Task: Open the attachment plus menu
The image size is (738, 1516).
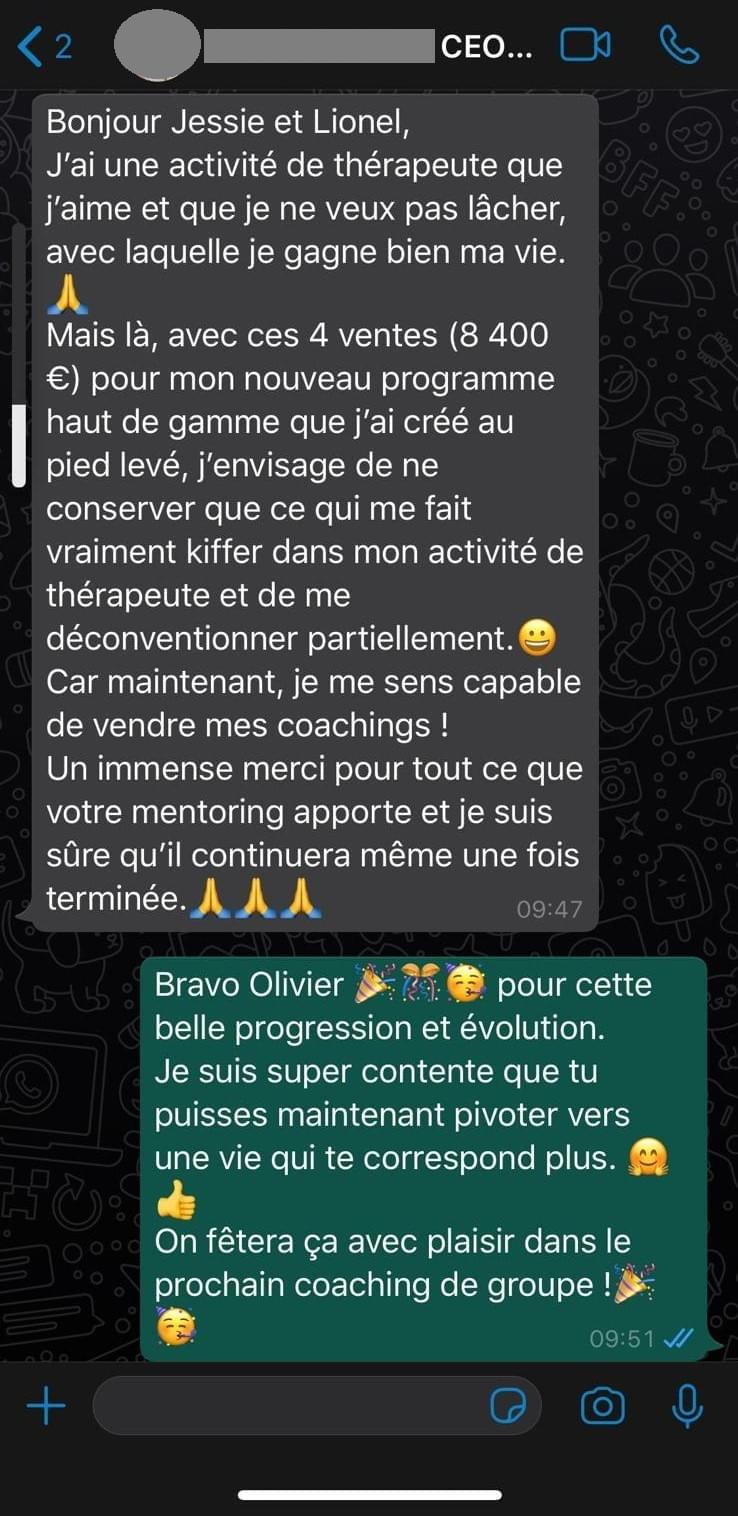Action: 46,1406
